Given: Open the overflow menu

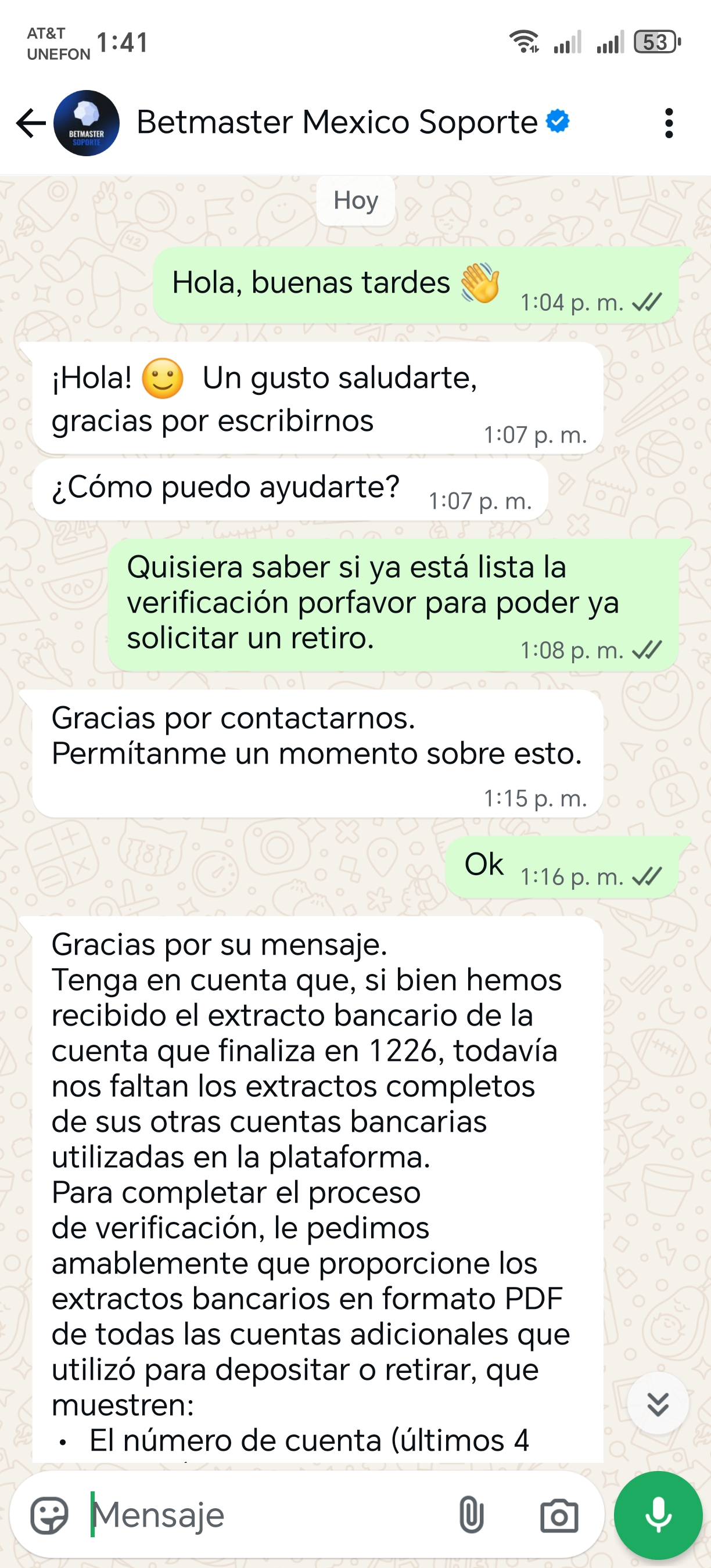Looking at the screenshot, I should coord(669,123).
